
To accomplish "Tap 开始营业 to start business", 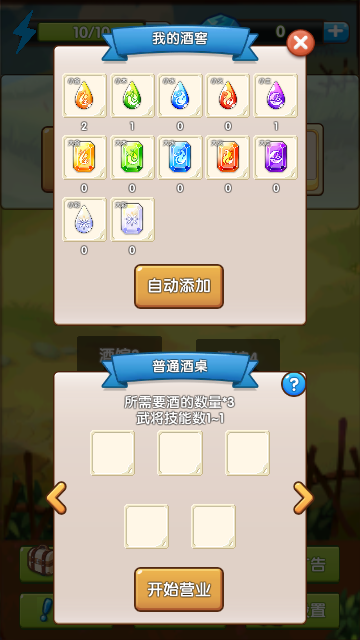I will (179, 589).
